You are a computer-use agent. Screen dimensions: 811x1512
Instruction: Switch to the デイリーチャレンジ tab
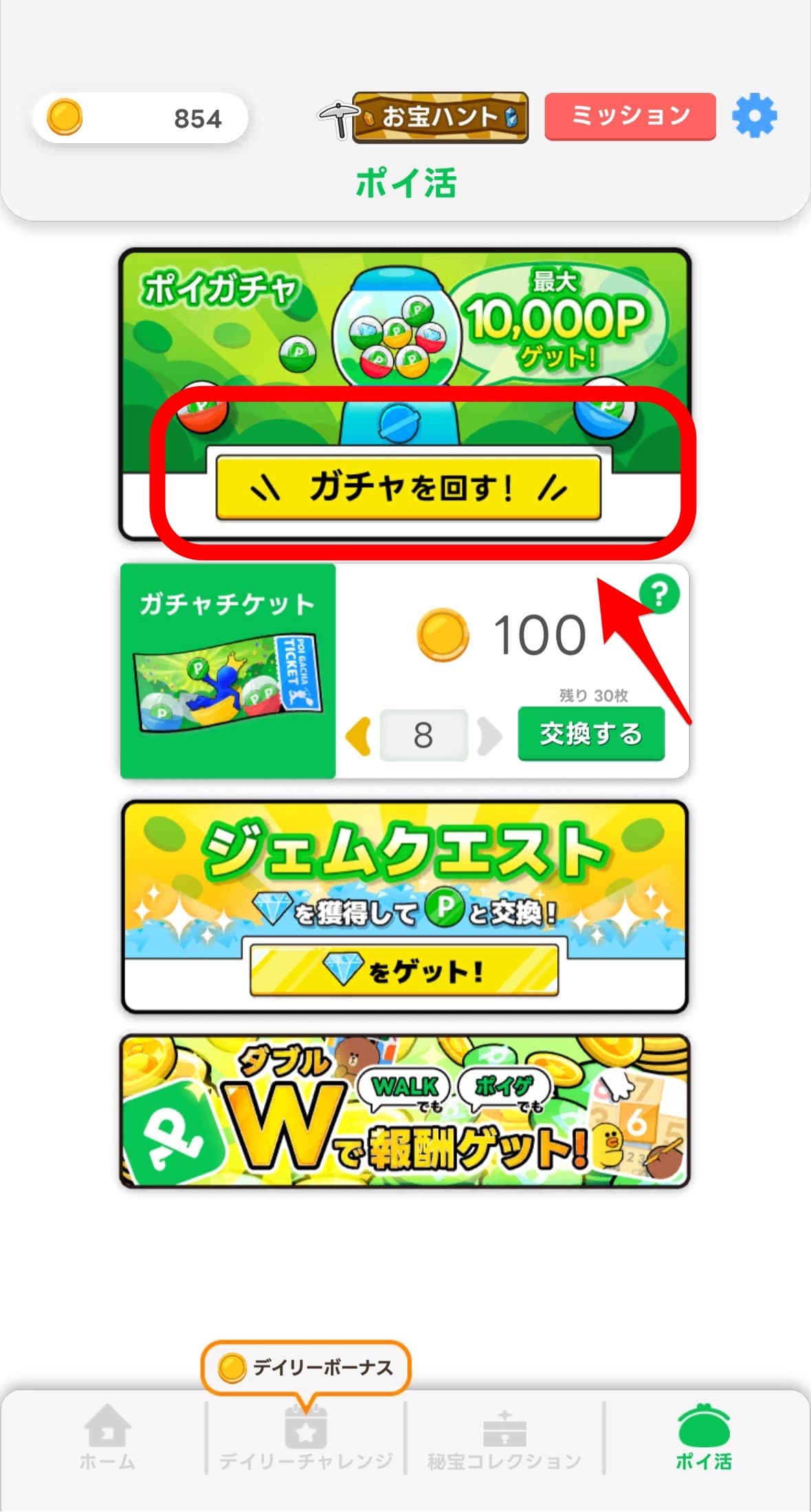[305, 1436]
